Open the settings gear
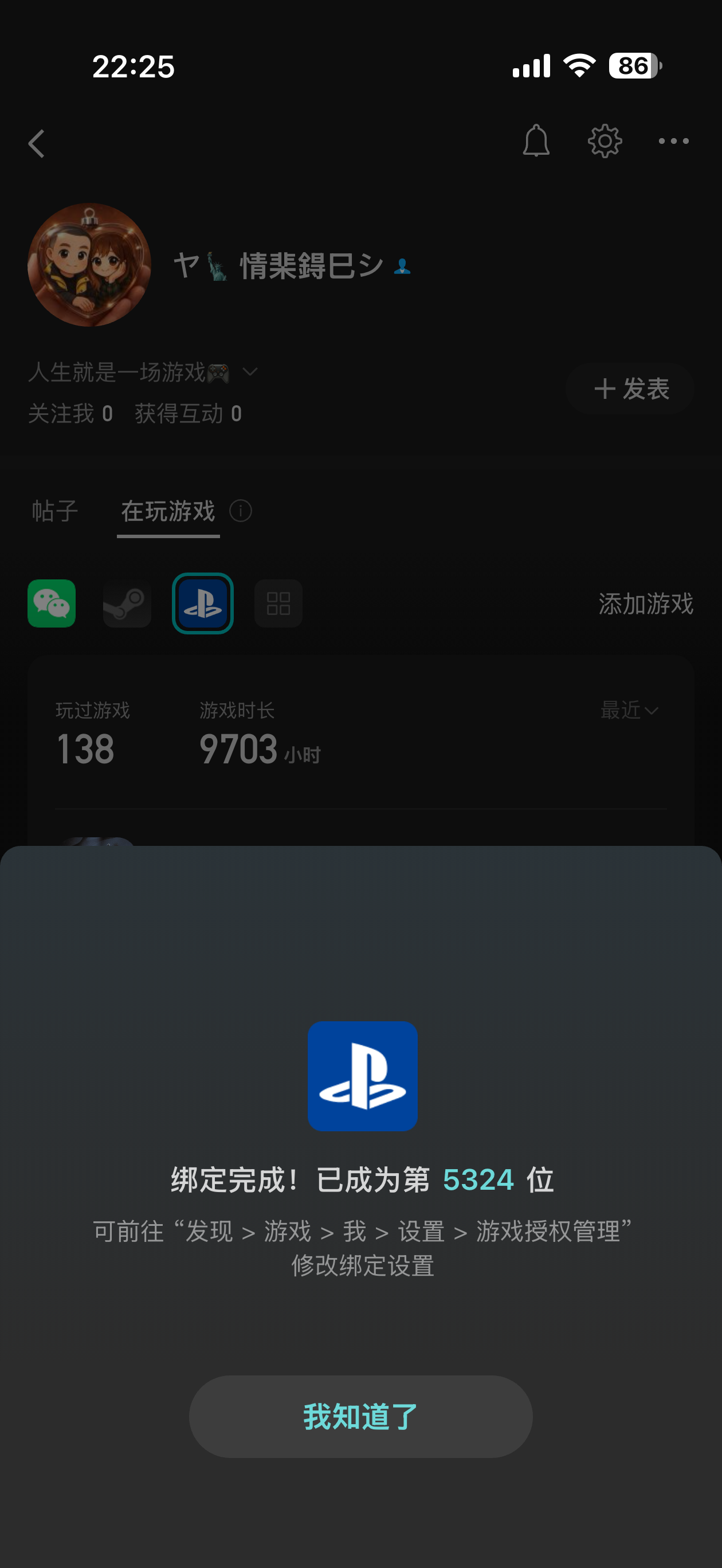The width and height of the screenshot is (722, 1568). (604, 141)
